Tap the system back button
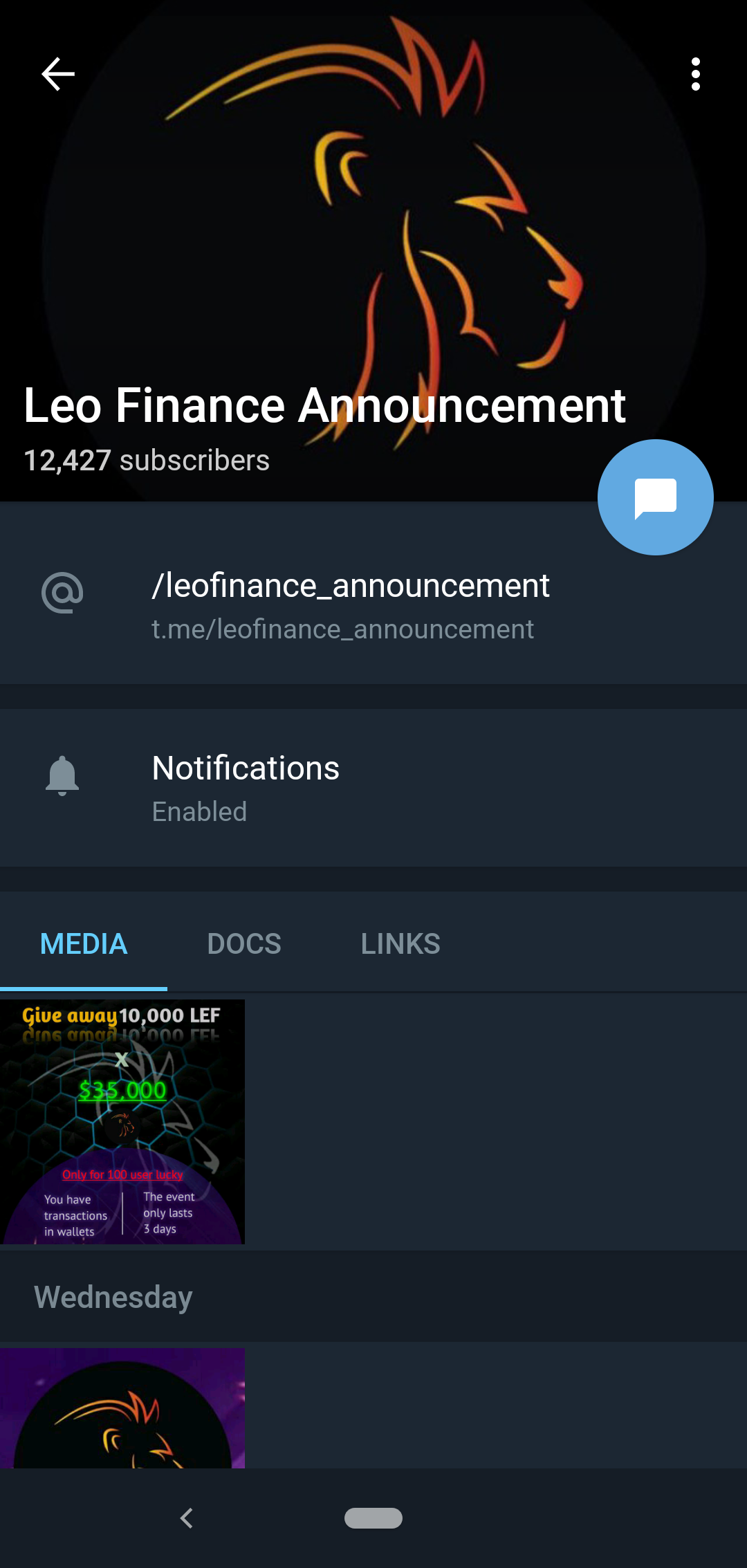Viewport: 747px width, 1568px height. (x=186, y=1518)
